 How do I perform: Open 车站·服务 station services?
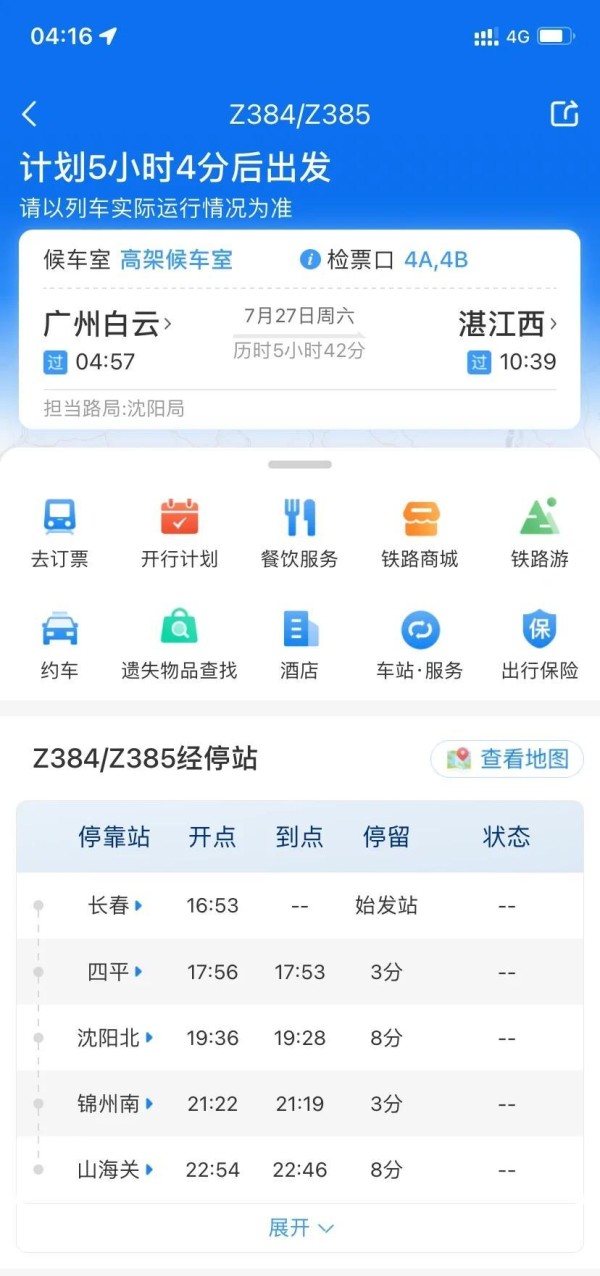[x=420, y=646]
